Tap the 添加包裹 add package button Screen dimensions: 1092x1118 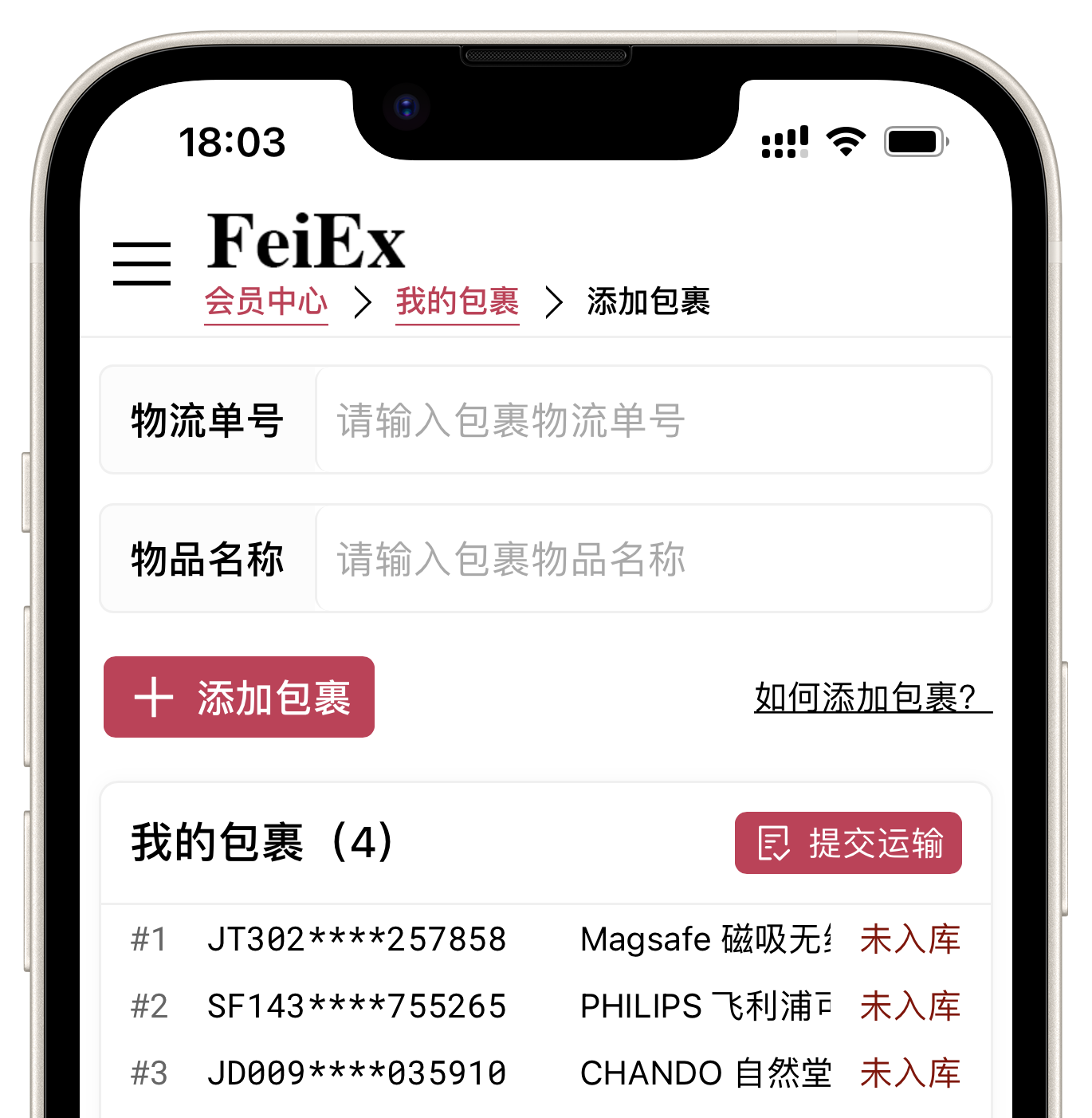point(239,697)
